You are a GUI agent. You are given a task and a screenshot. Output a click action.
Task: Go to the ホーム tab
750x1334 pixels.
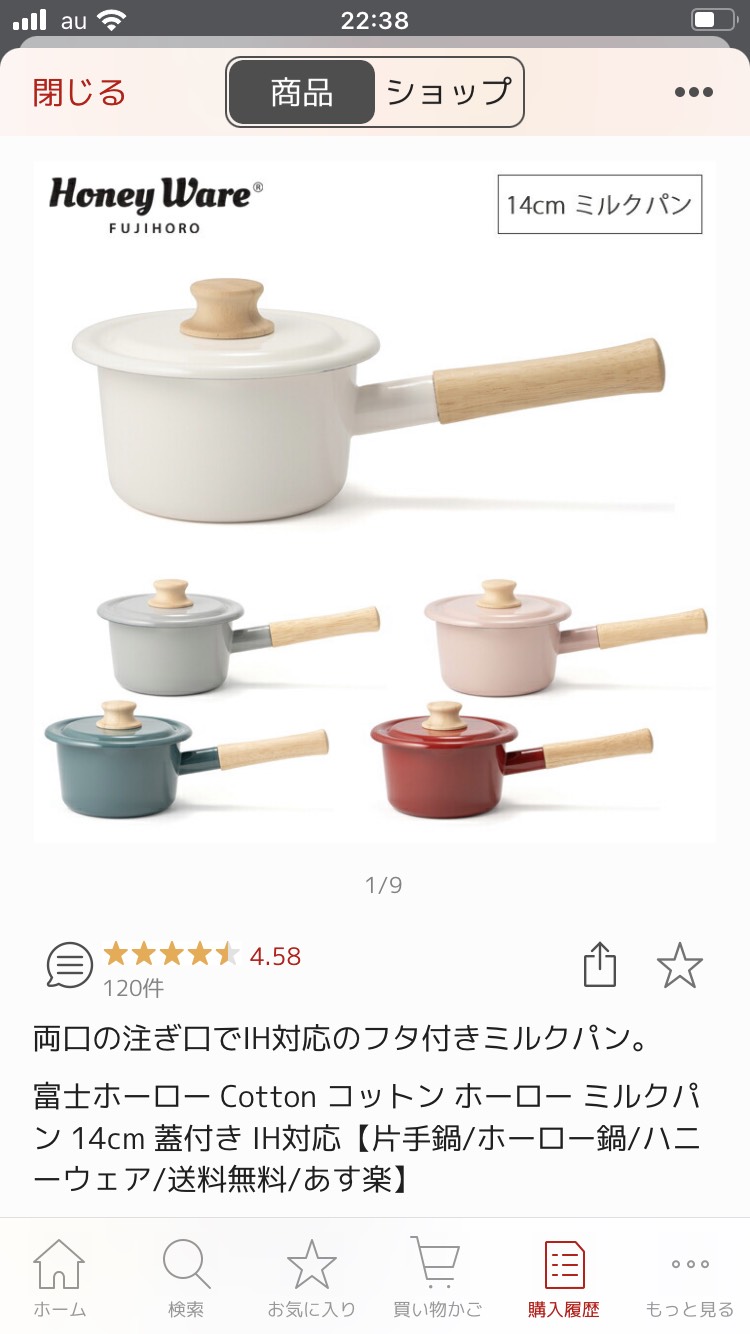pyautogui.click(x=60, y=1277)
